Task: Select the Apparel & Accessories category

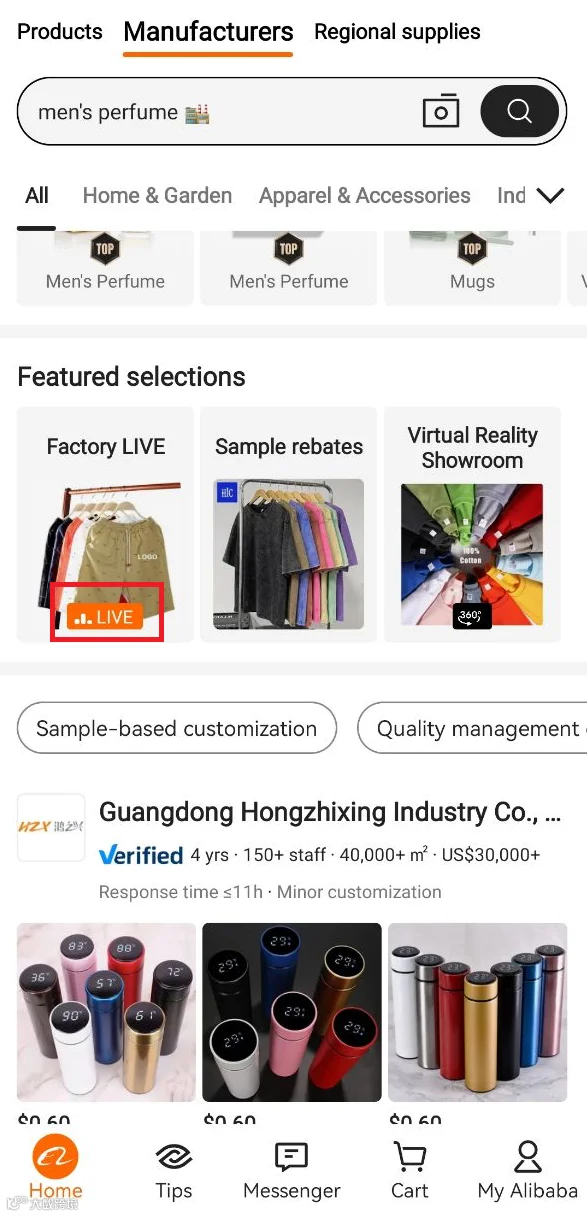Action: (365, 196)
